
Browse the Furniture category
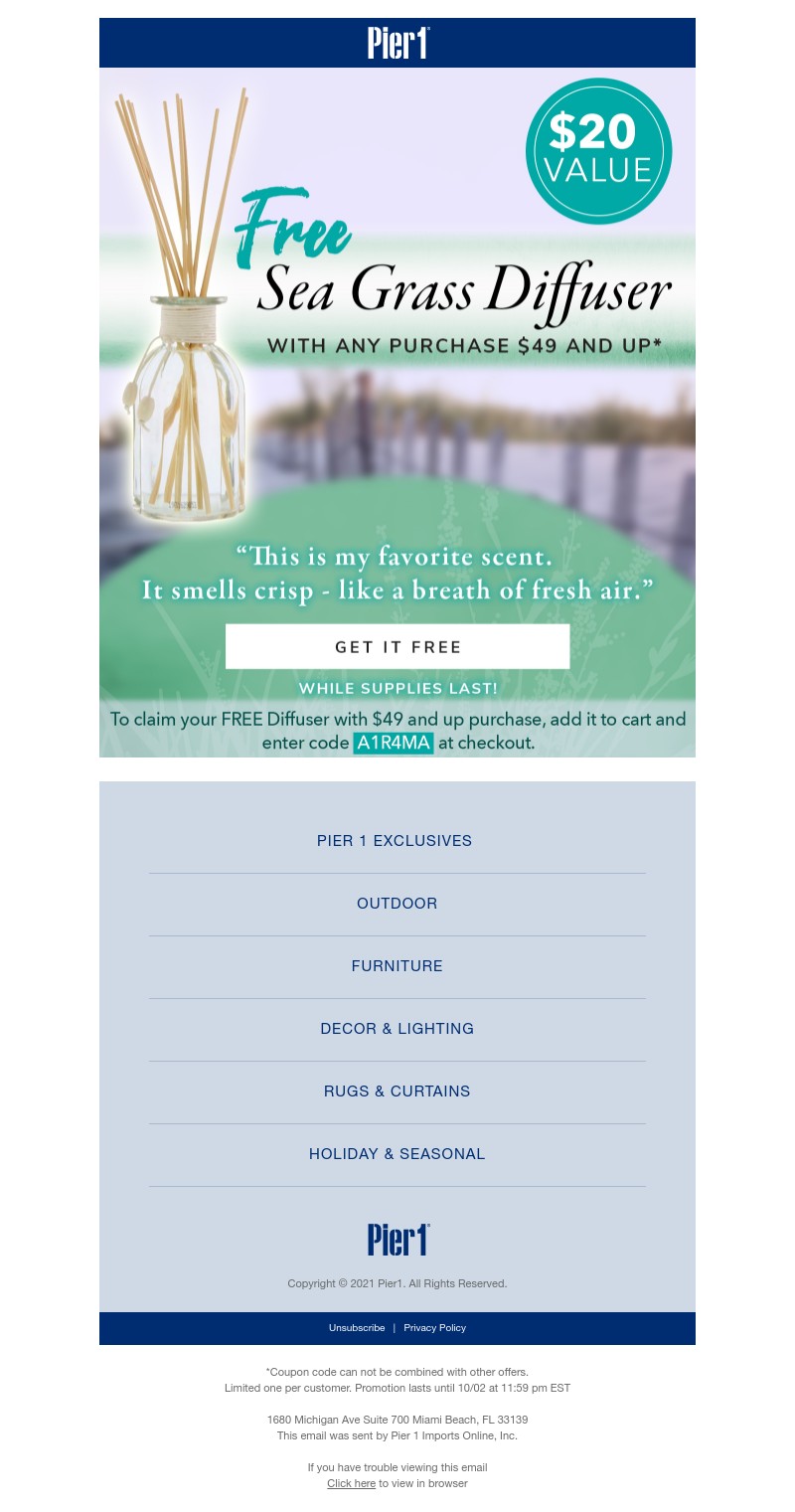point(397,966)
